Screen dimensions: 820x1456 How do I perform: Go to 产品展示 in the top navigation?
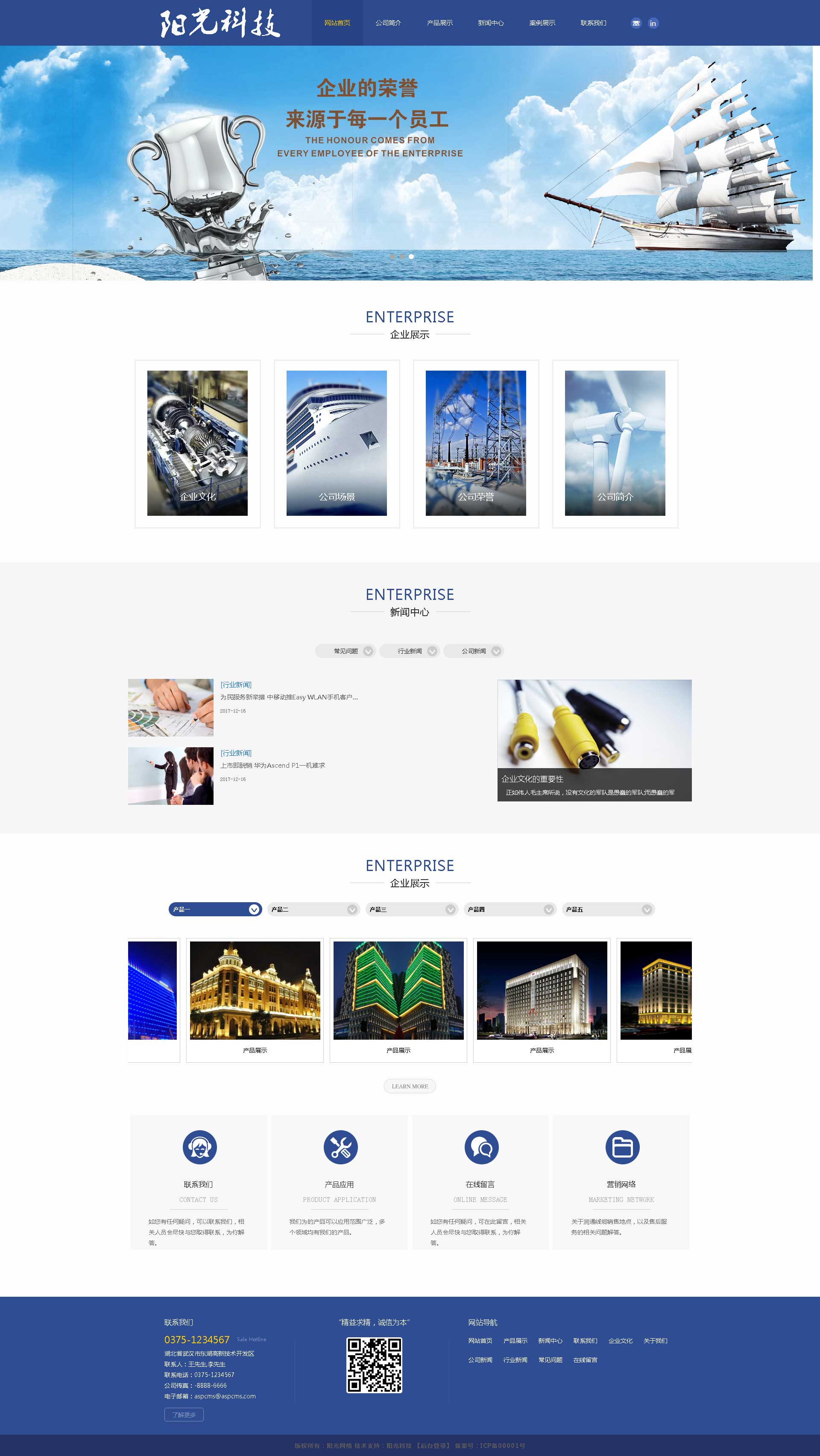point(439,23)
